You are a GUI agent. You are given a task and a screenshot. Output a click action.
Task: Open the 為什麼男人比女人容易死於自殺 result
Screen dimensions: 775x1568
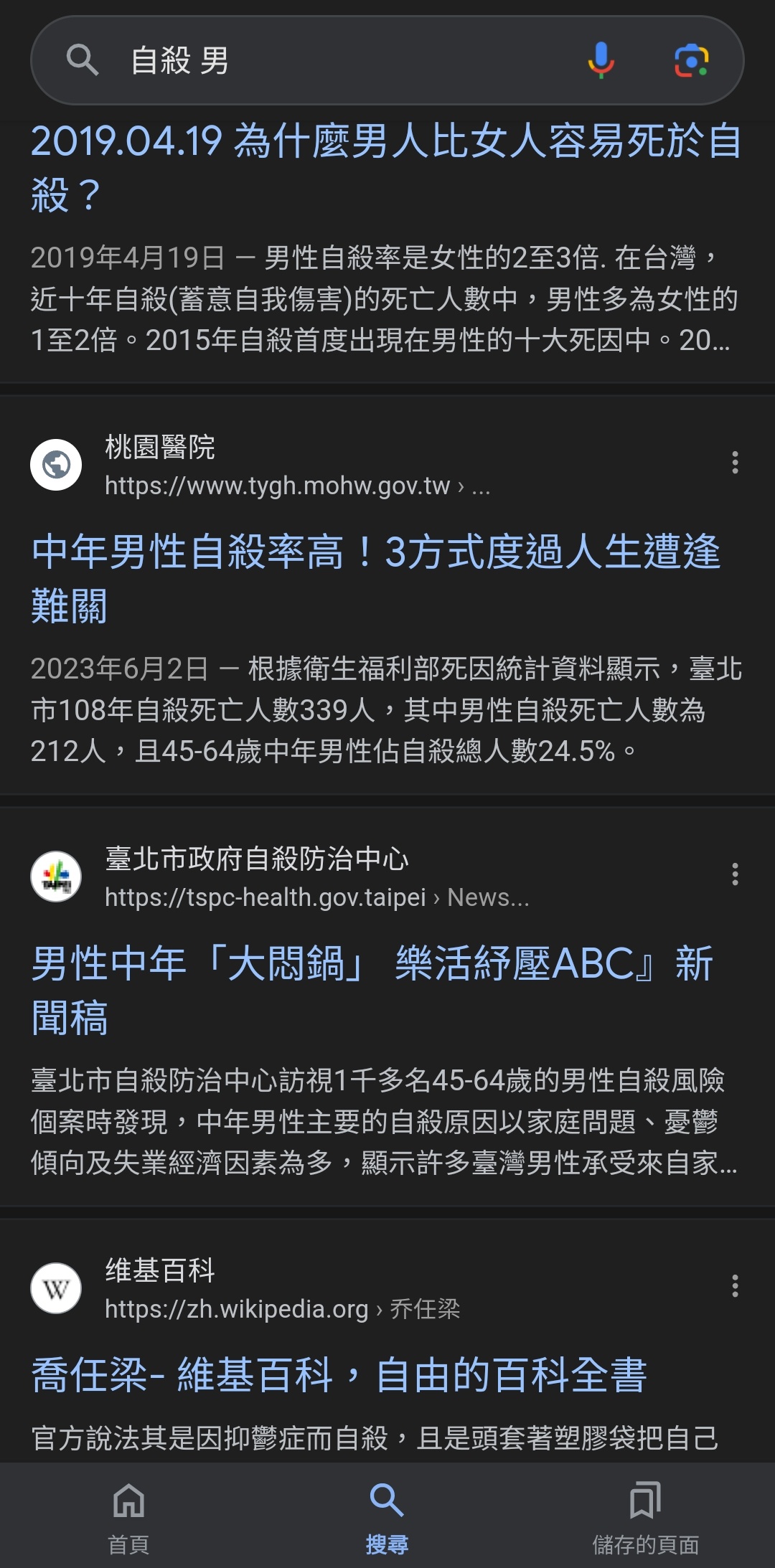(x=386, y=167)
